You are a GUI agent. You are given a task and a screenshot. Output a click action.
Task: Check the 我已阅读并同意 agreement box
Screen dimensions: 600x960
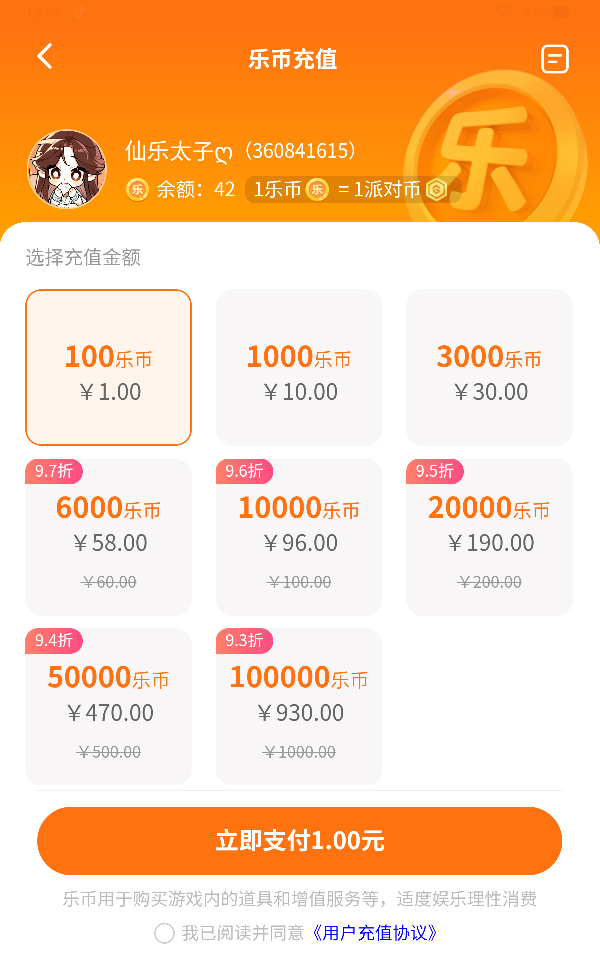(x=165, y=933)
